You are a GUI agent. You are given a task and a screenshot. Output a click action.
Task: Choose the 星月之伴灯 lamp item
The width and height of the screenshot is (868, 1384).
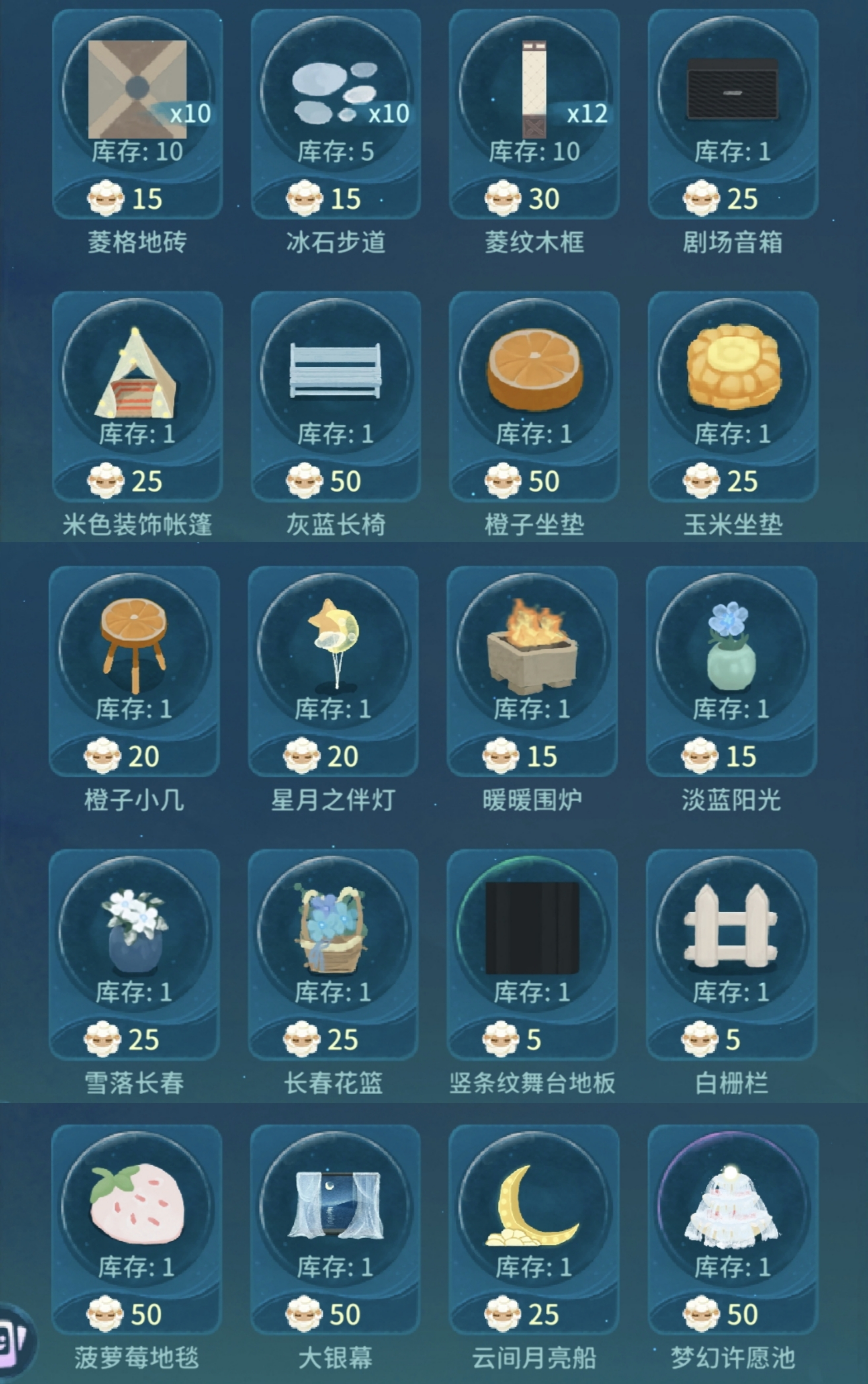click(333, 649)
